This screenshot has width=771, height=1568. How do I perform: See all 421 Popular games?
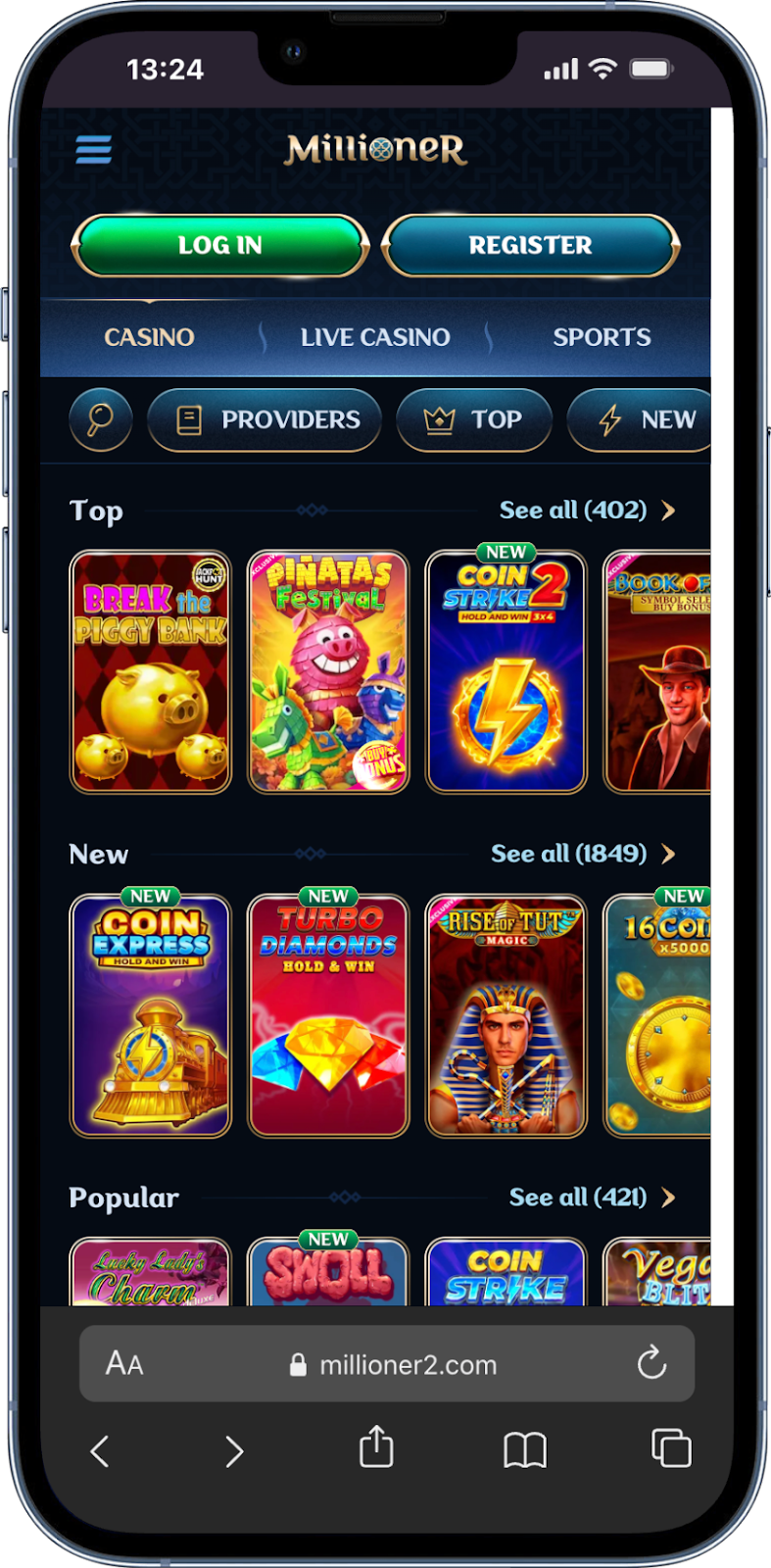591,1198
